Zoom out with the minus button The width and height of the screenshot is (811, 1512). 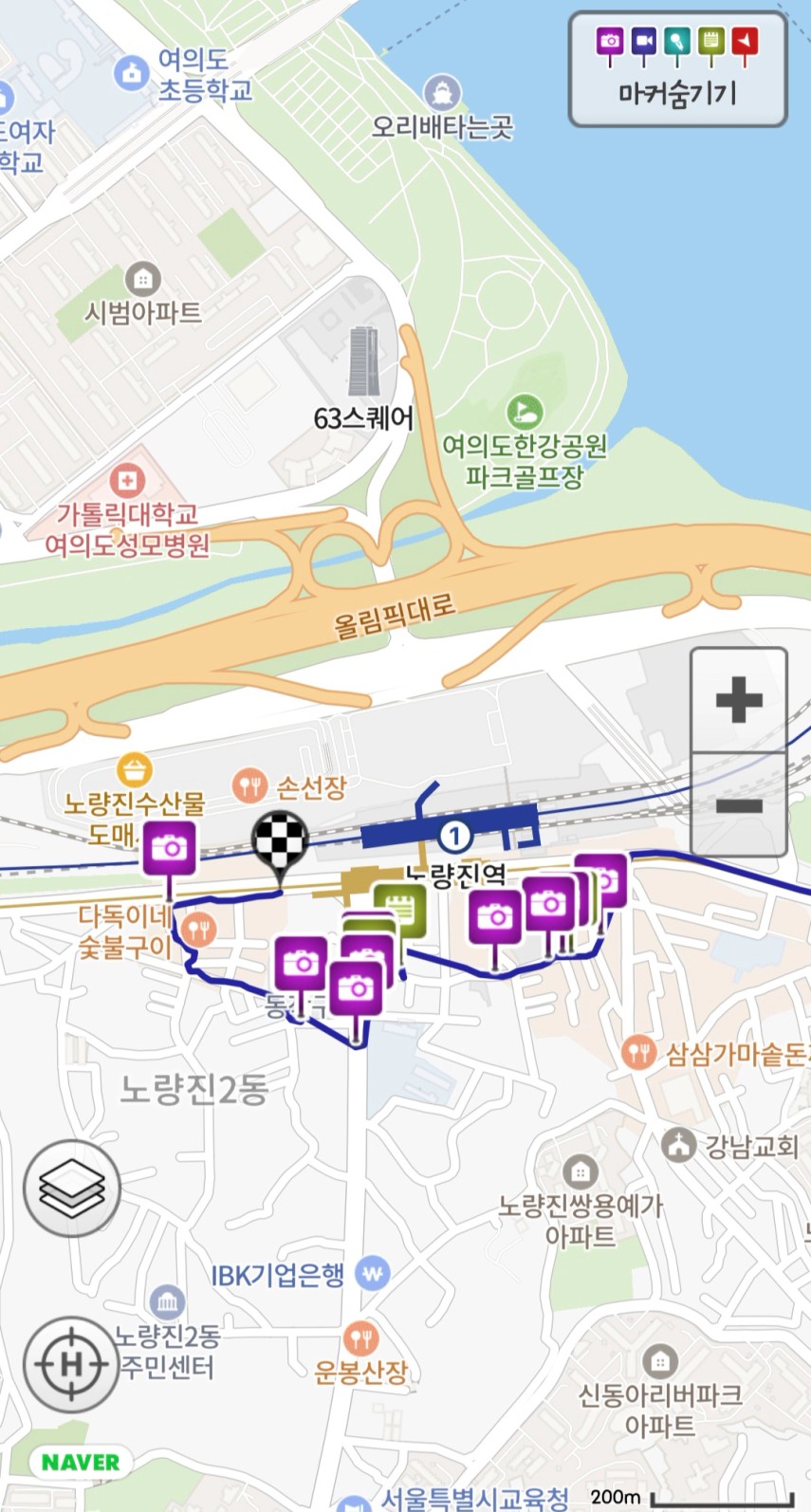click(x=739, y=805)
